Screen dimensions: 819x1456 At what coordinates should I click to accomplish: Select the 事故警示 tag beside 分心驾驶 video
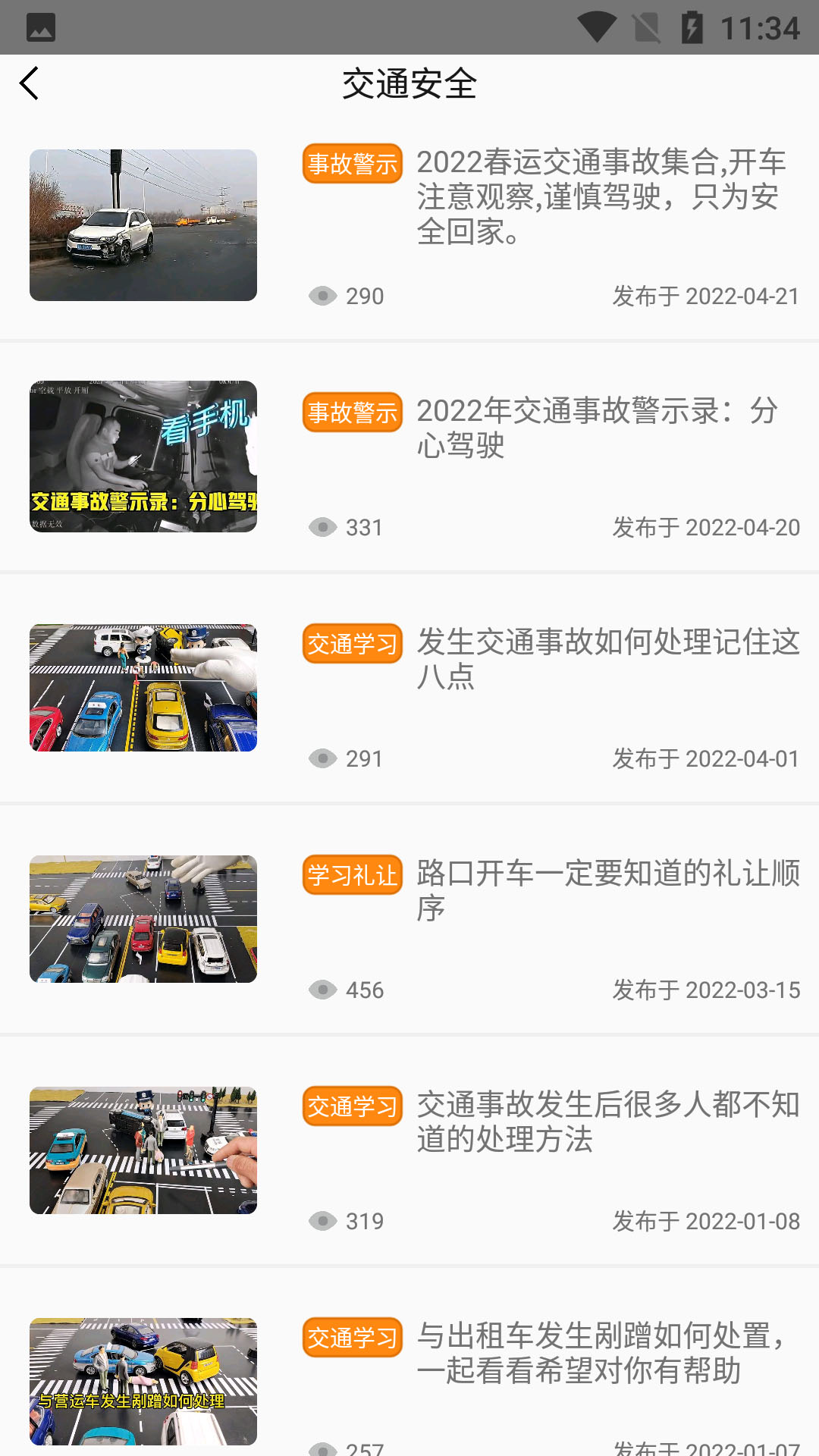pos(352,412)
